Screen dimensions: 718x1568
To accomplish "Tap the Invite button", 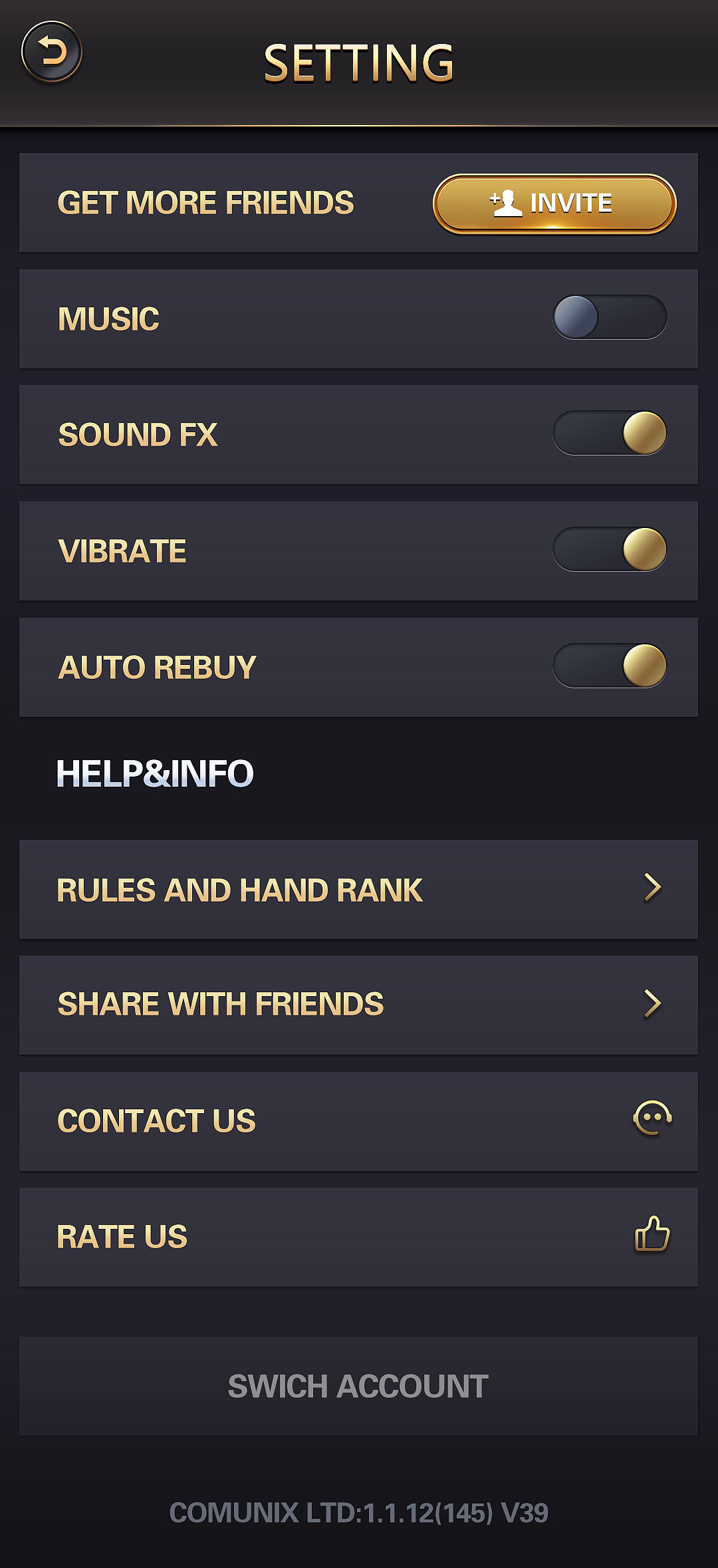I will pos(554,203).
